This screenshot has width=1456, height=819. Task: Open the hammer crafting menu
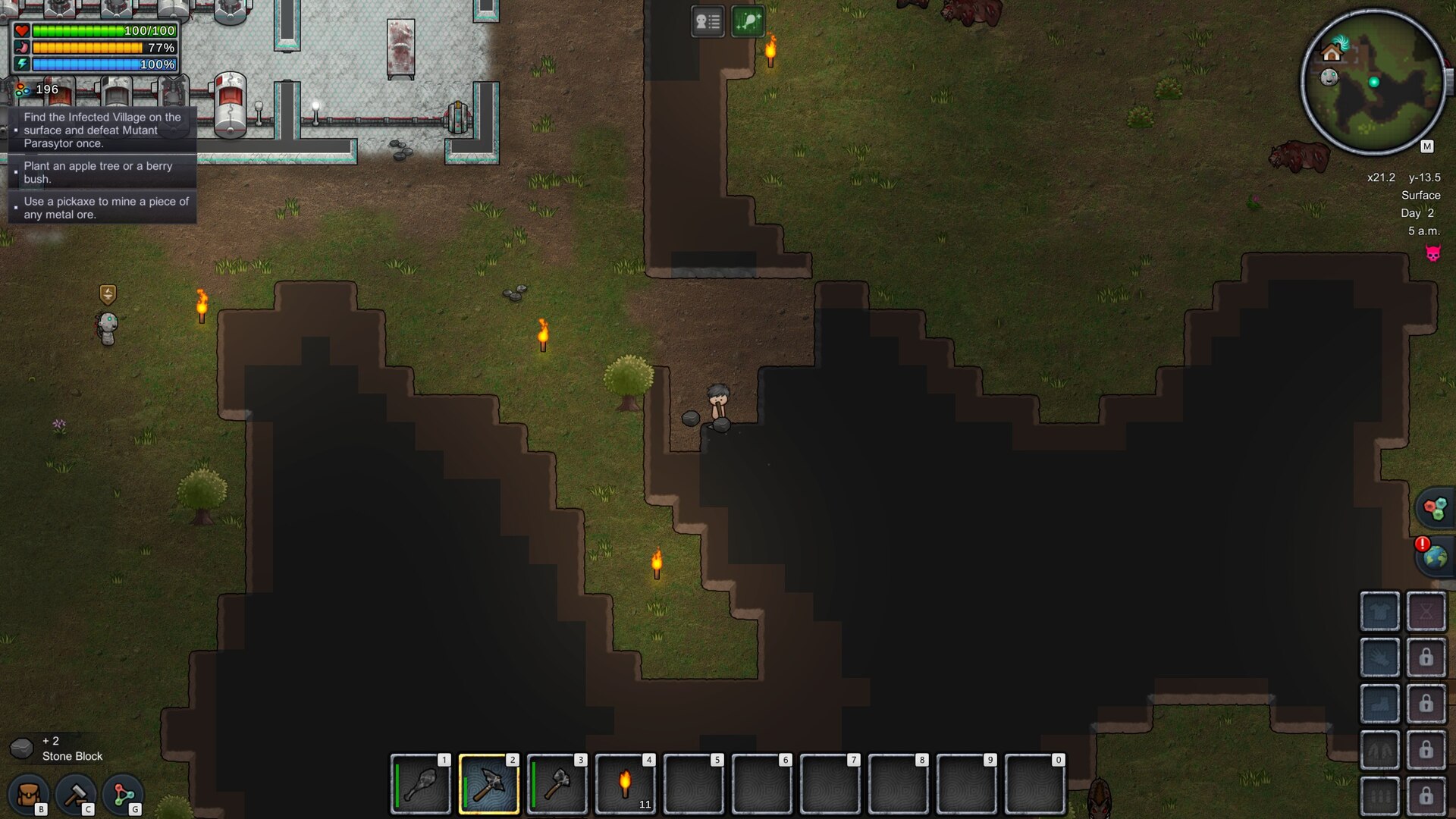tap(76, 794)
